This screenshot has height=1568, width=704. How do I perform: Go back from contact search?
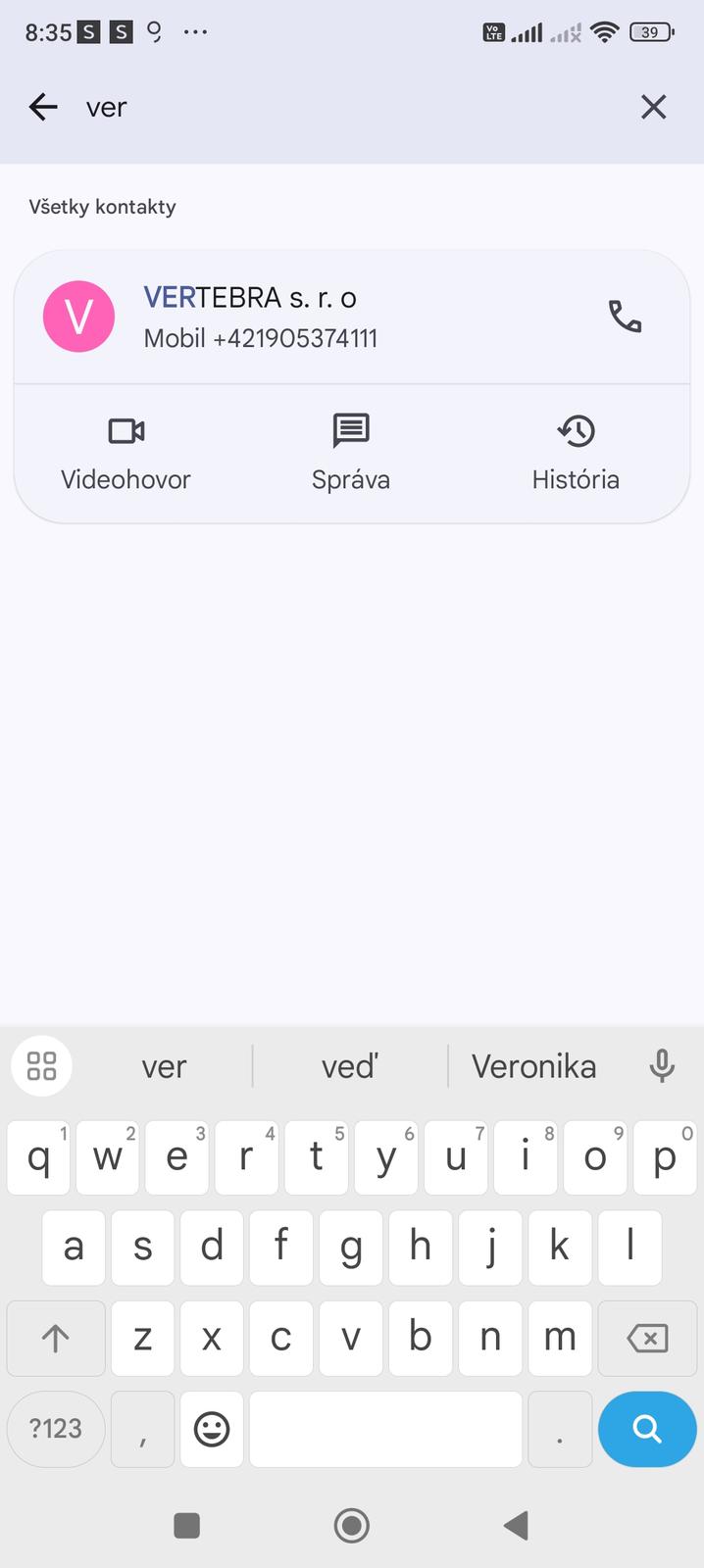click(43, 107)
